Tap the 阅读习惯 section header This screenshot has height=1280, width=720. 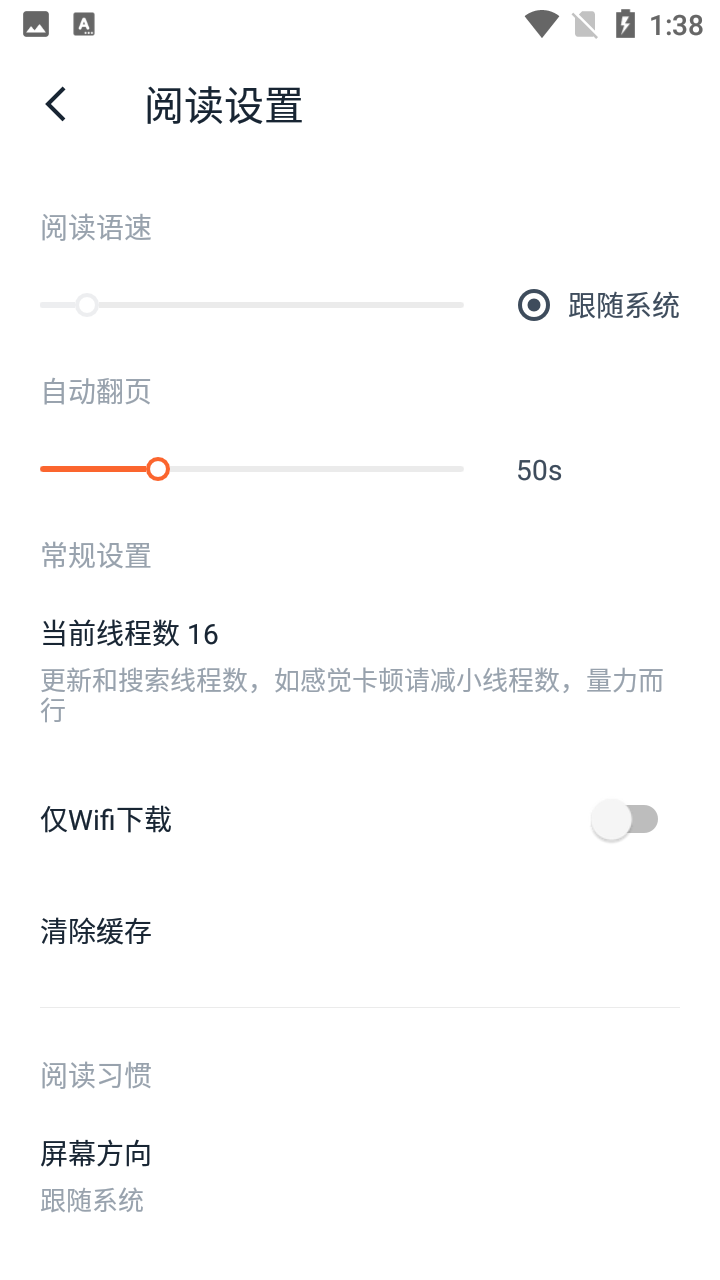coord(95,1075)
